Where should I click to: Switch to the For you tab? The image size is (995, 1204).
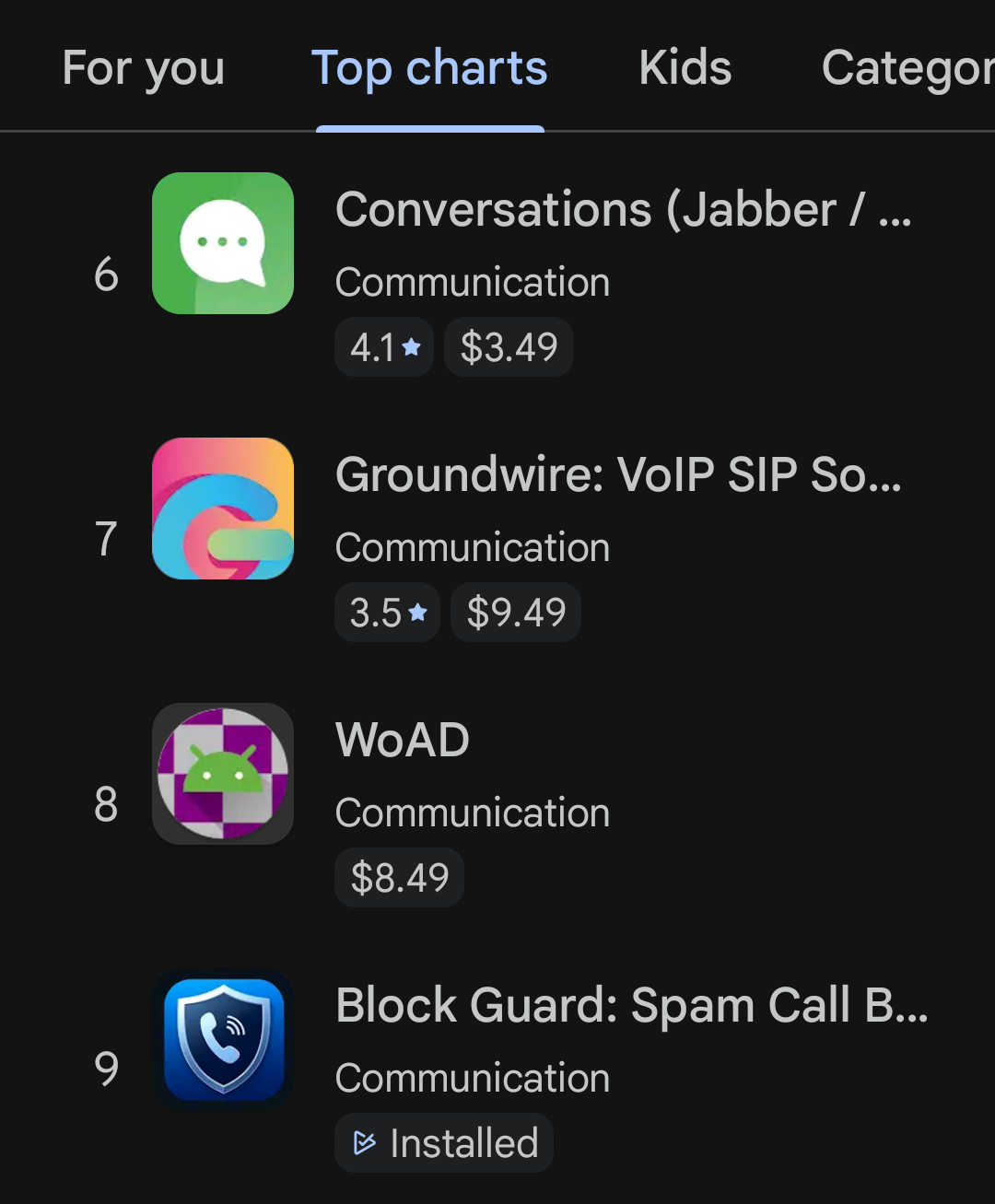[x=143, y=68]
